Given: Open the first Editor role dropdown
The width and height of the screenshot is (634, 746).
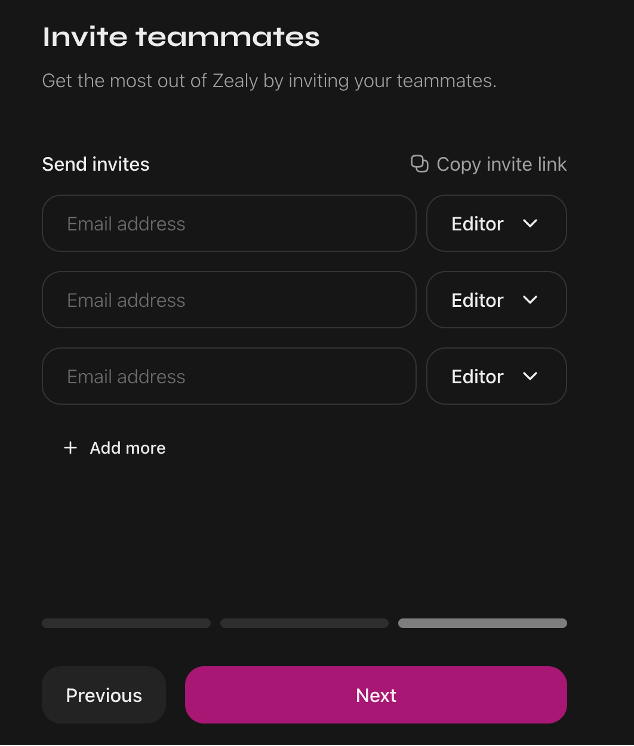Looking at the screenshot, I should [497, 224].
